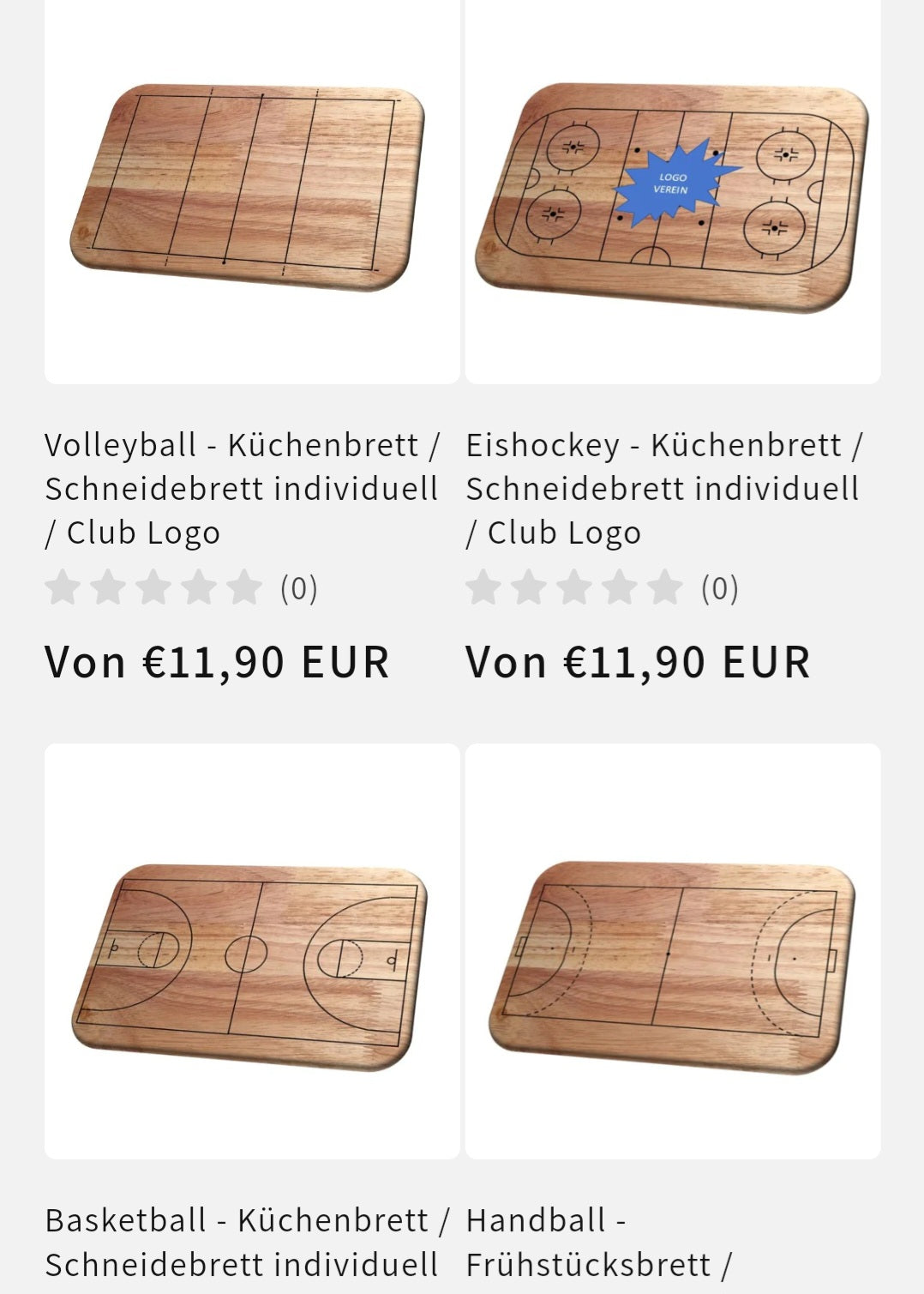Viewport: 924px width, 1294px height.
Task: Tap the Basketball - Küchenbrett product title
Action: tap(246, 1241)
